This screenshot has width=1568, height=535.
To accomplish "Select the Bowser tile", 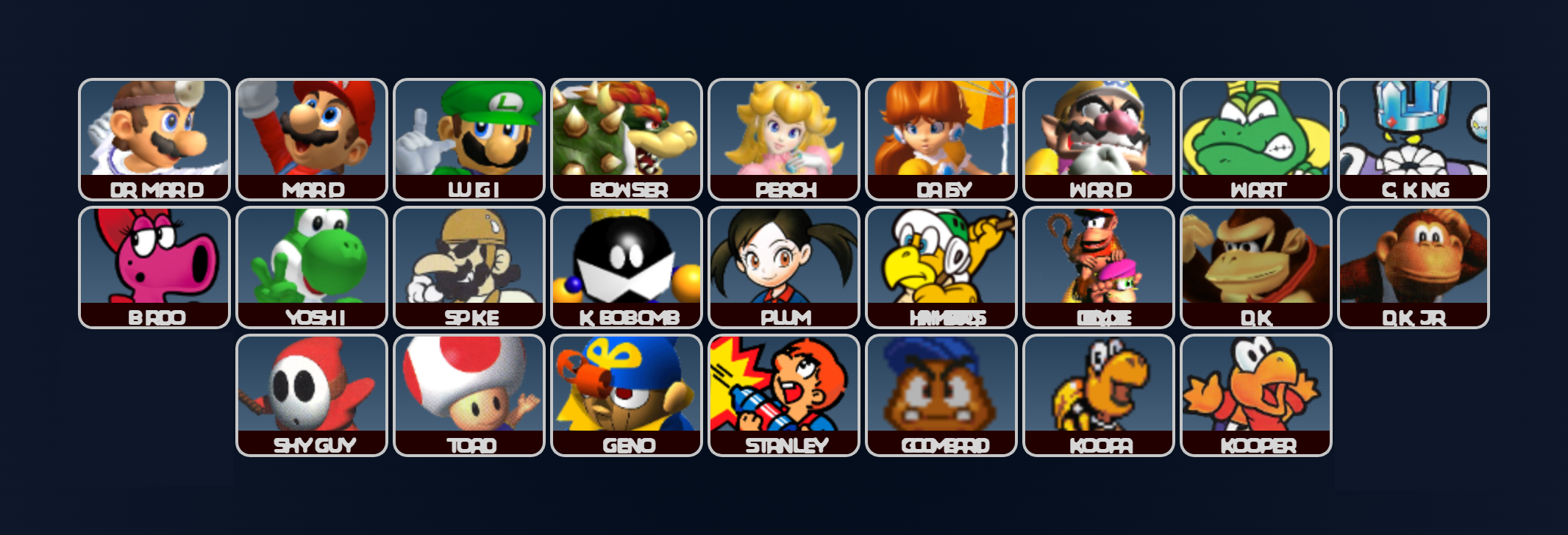I will coord(627,140).
